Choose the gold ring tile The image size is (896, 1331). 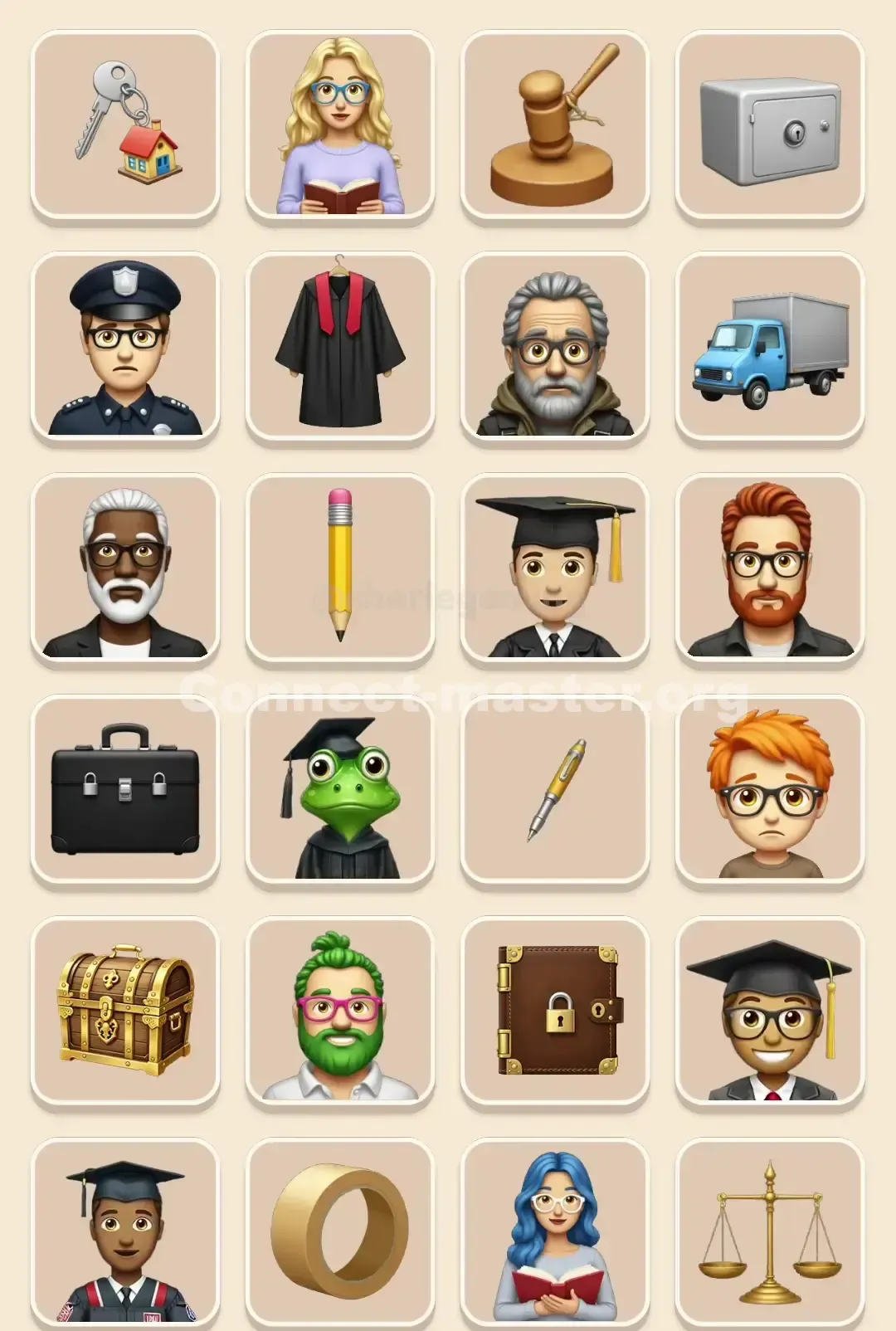coord(340,1232)
